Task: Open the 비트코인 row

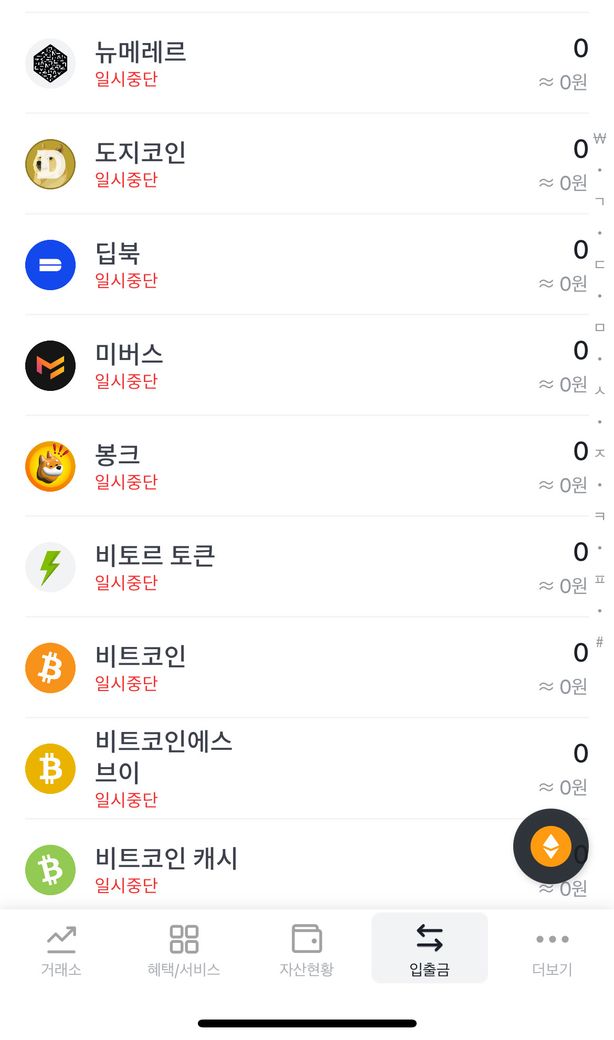Action: pos(300,668)
